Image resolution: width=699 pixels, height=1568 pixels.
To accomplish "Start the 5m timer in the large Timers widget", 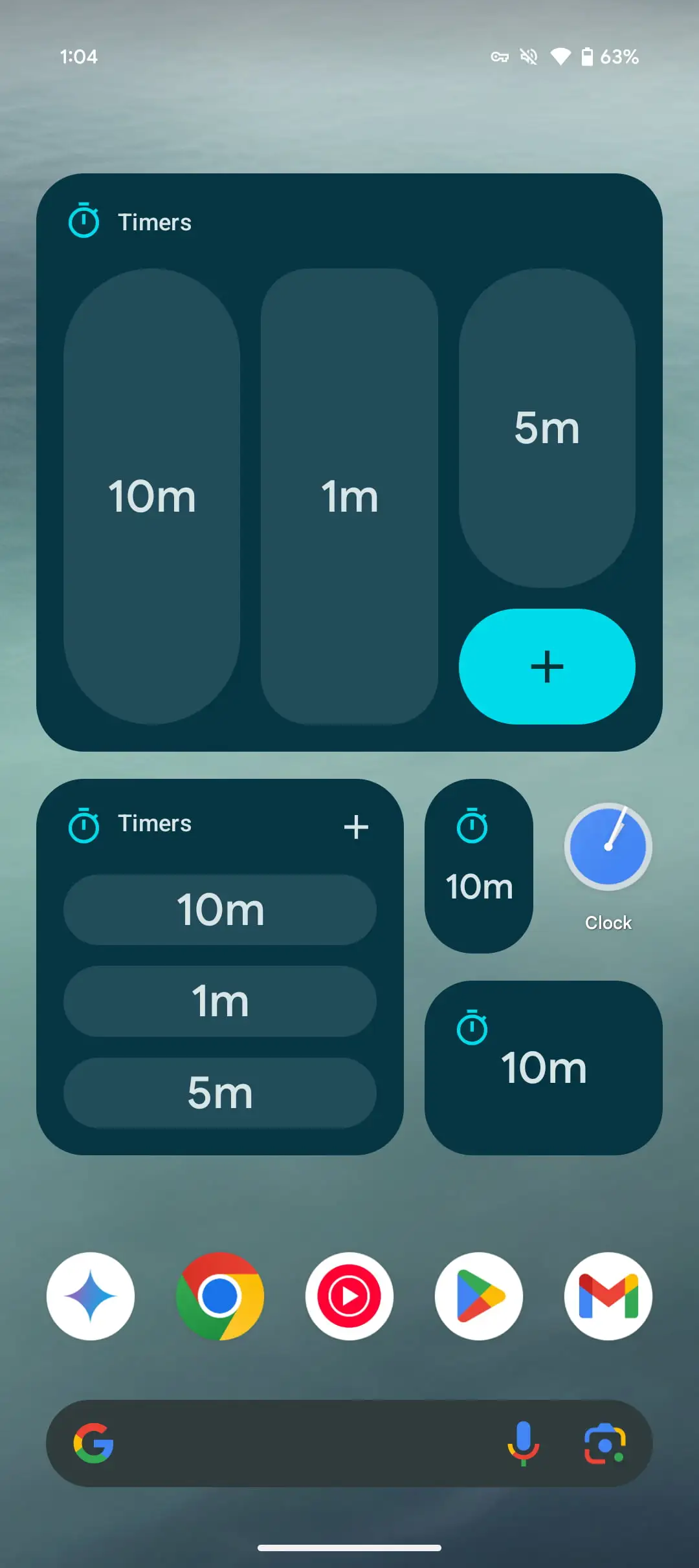I will click(547, 428).
